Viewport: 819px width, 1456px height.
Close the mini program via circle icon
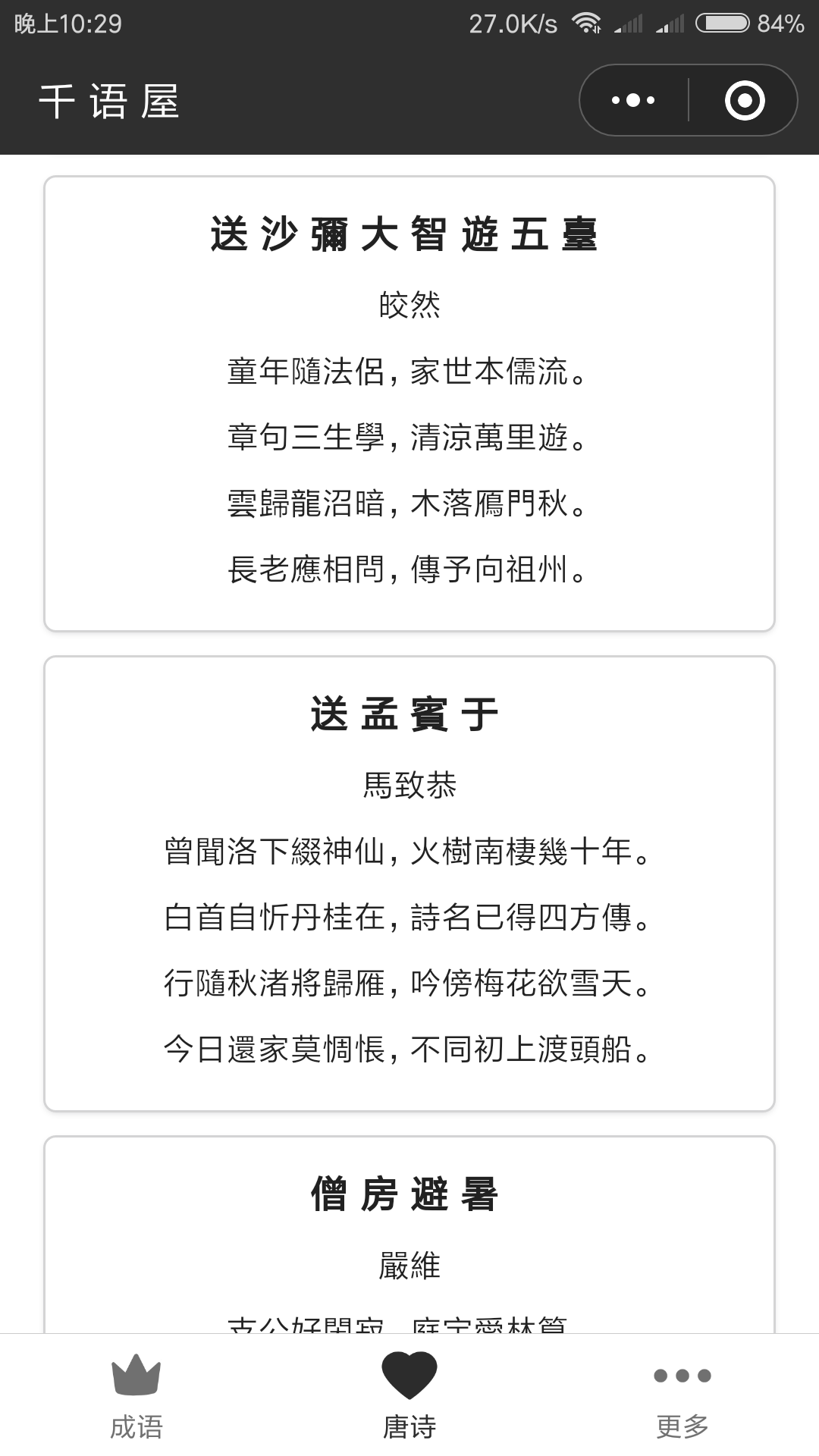[x=744, y=100]
